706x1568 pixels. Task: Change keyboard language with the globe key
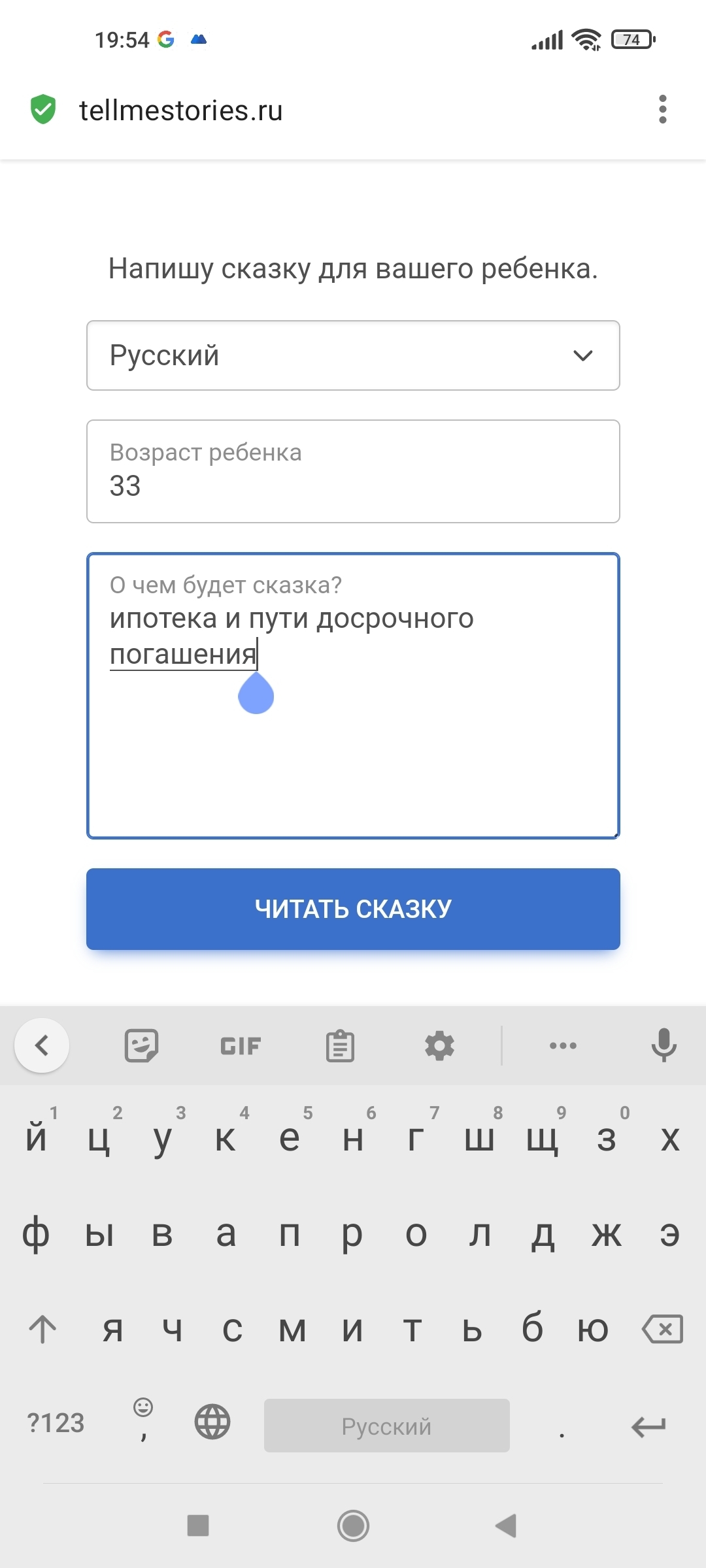(212, 1422)
